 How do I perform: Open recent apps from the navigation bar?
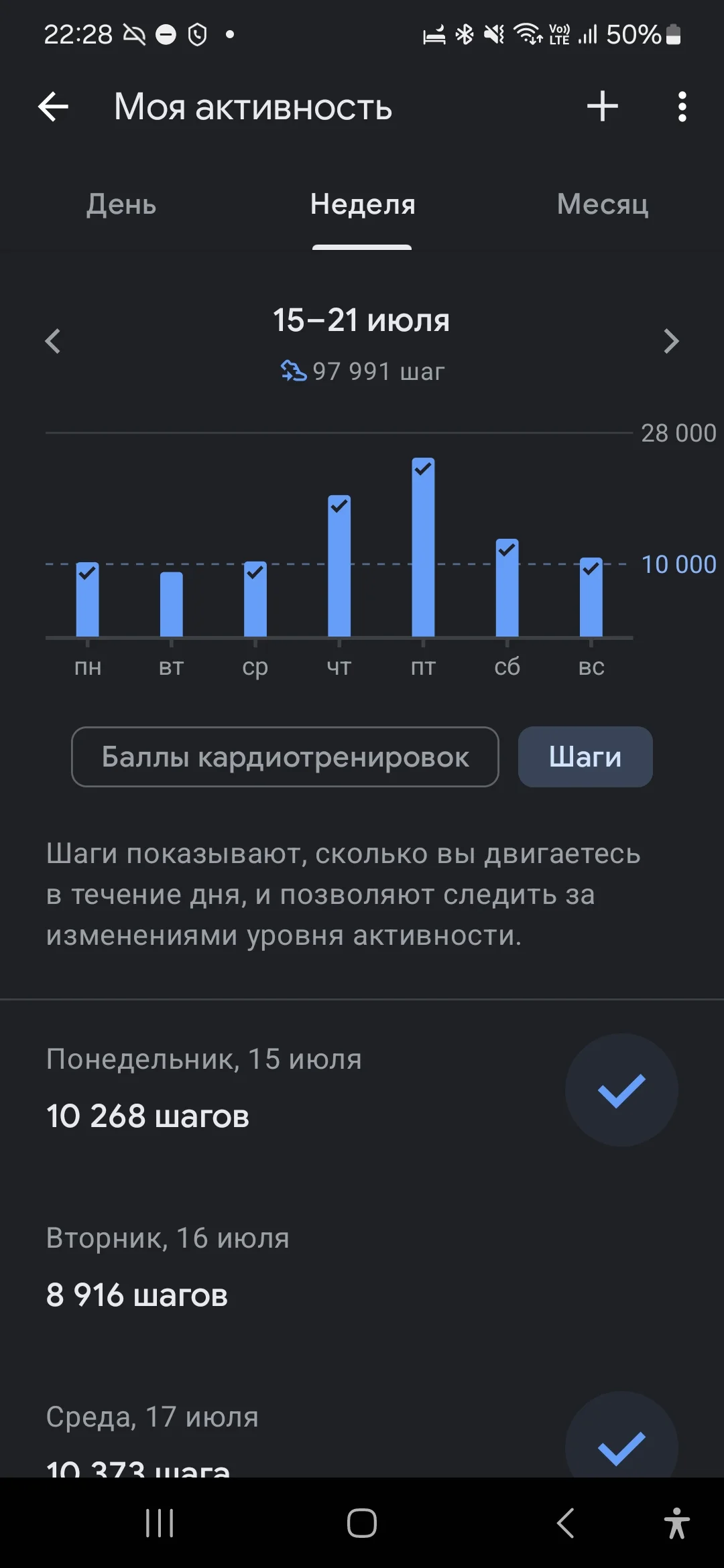tap(158, 1522)
